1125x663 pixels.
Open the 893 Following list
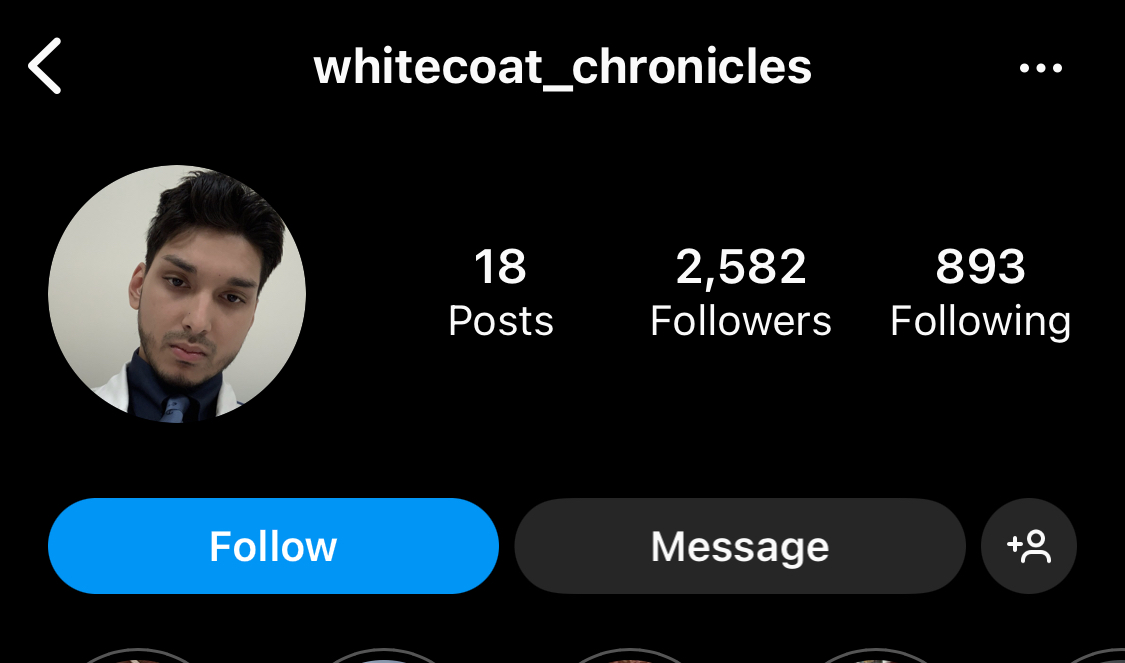click(x=980, y=293)
